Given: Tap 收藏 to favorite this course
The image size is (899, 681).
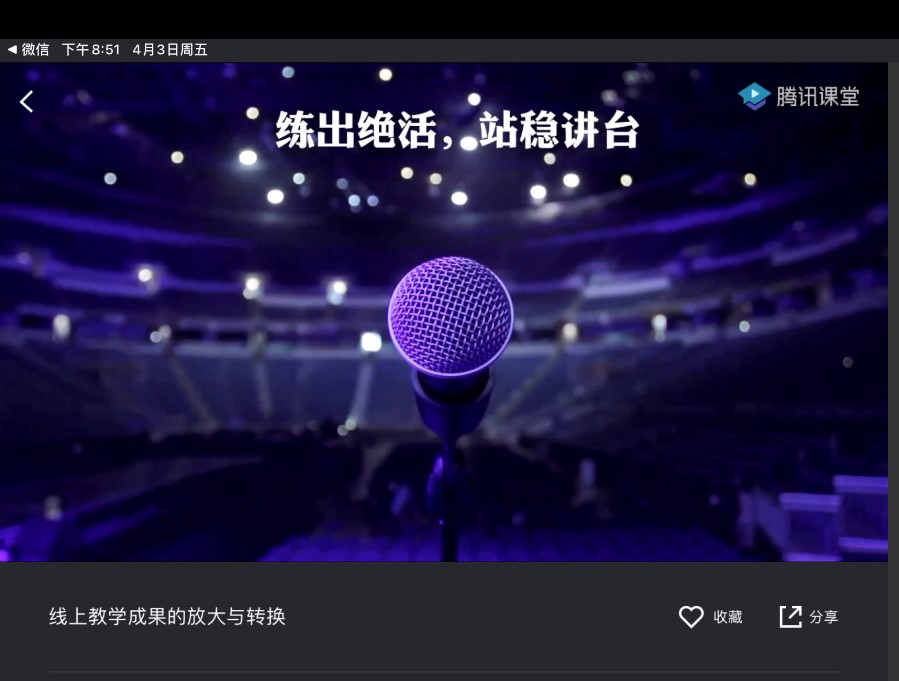Looking at the screenshot, I should tap(710, 617).
